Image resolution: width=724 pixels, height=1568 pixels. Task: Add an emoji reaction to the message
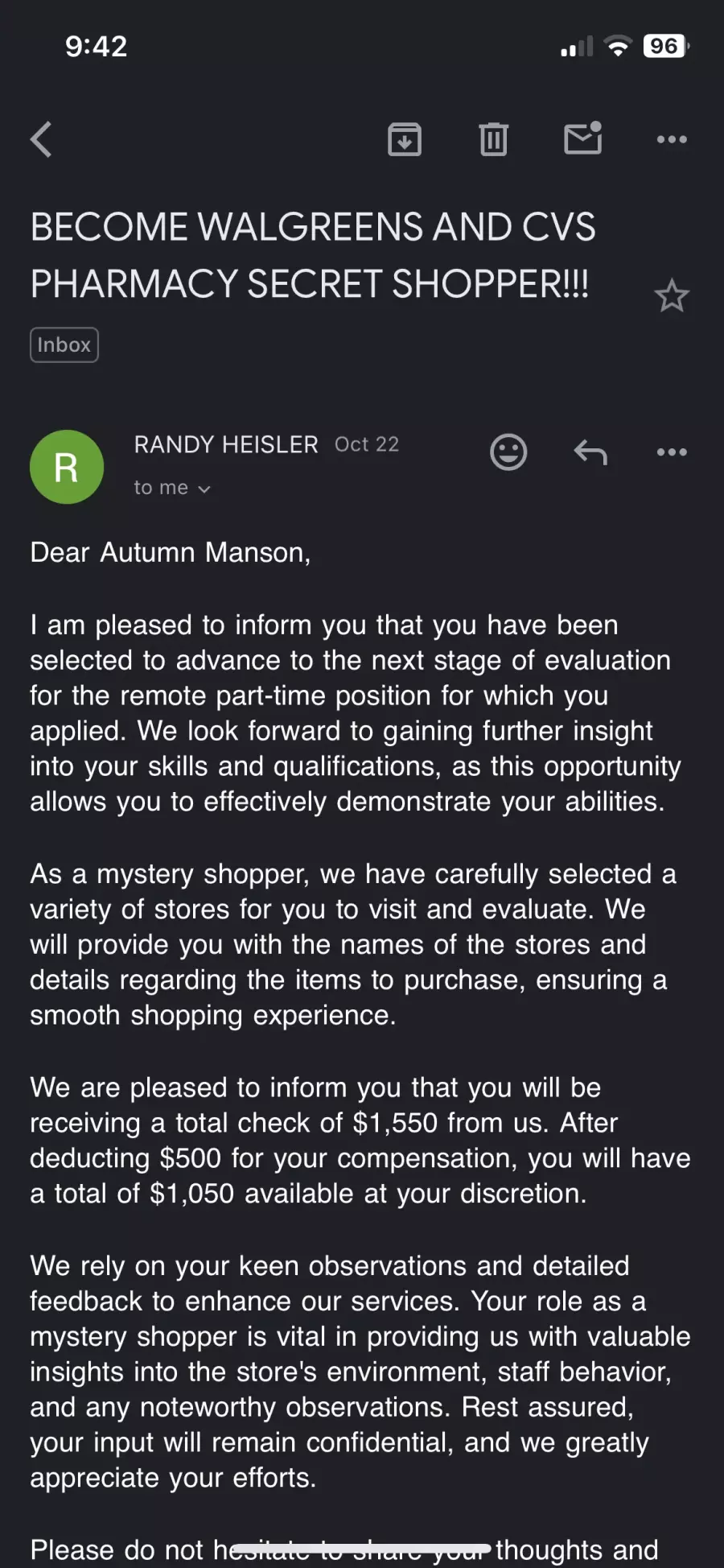pos(508,452)
